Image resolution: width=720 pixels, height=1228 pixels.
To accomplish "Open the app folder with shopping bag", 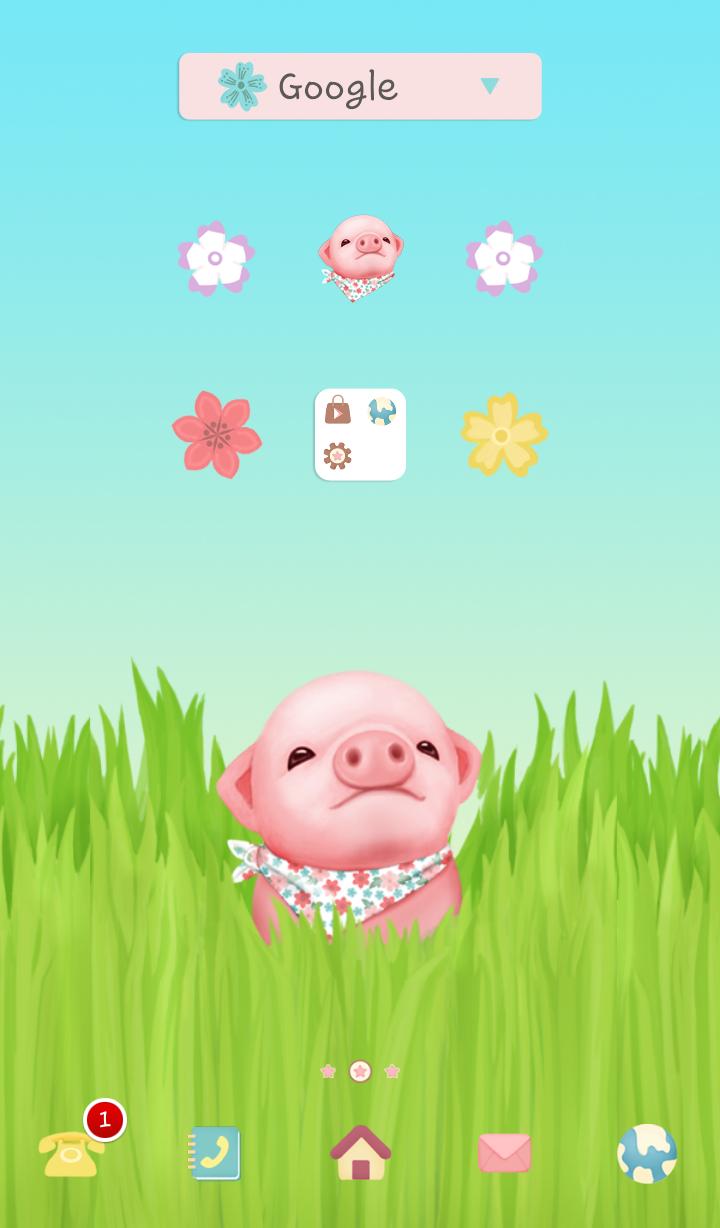I will click(360, 434).
